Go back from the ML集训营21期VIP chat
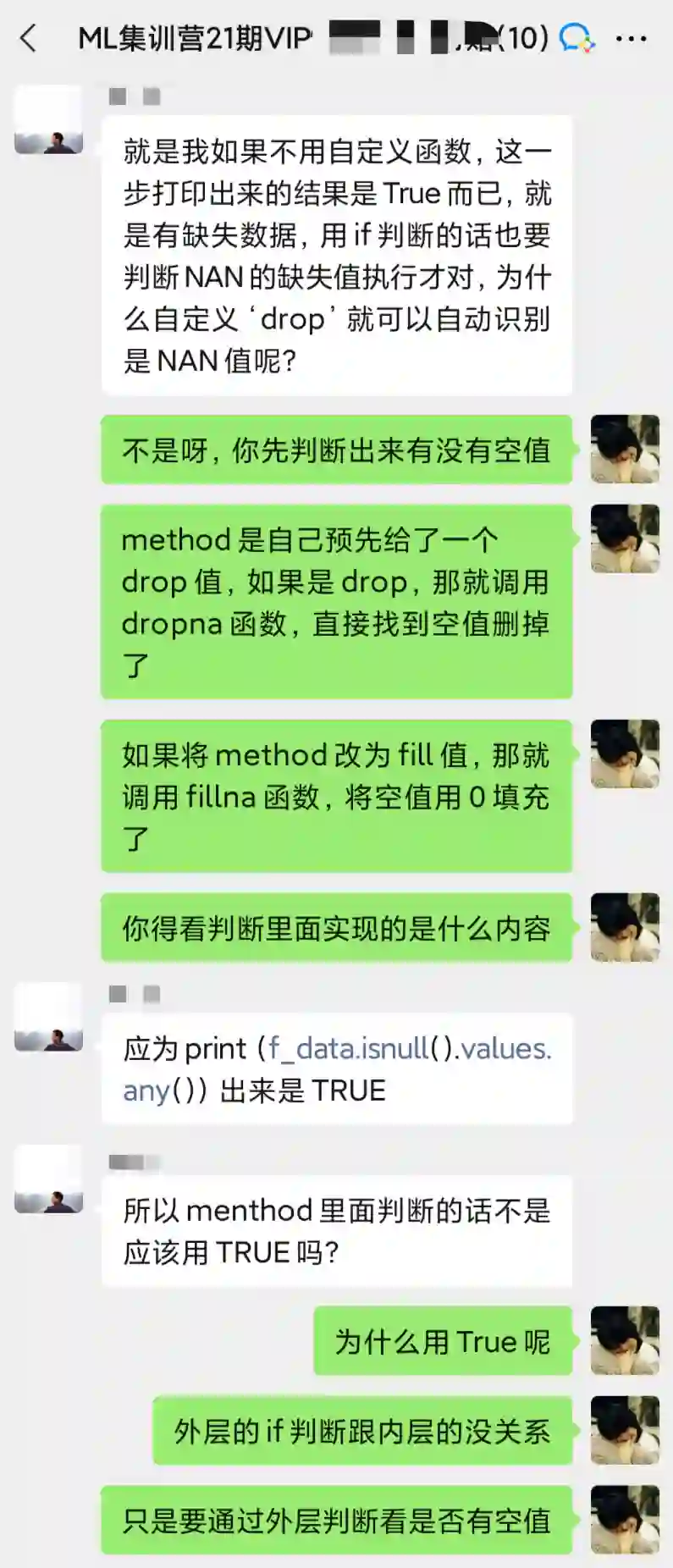Screen dimensions: 673x1568 pos(29,38)
